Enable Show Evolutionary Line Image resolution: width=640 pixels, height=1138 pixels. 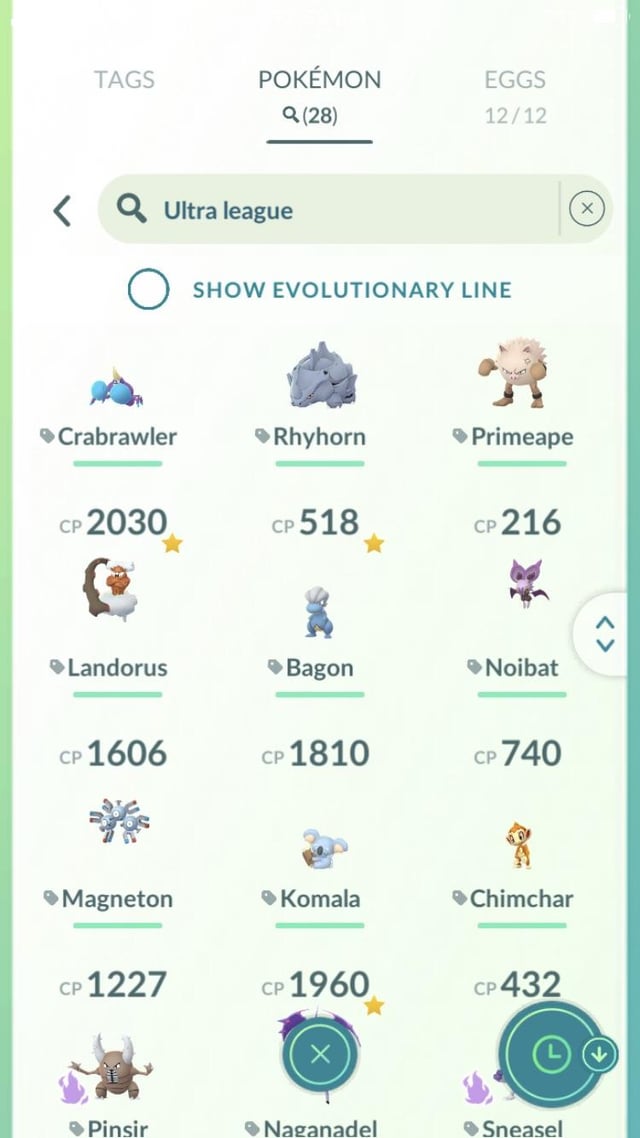coord(148,290)
